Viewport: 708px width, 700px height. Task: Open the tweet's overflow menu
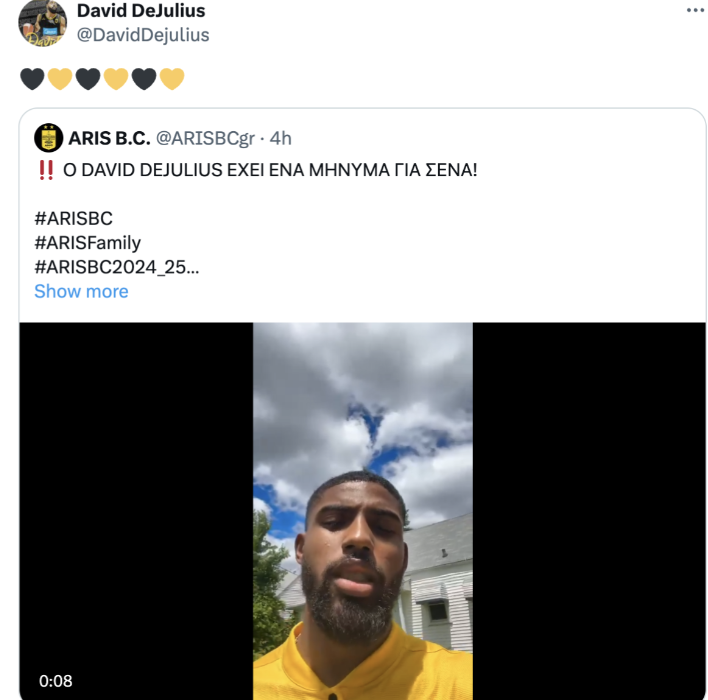(694, 10)
